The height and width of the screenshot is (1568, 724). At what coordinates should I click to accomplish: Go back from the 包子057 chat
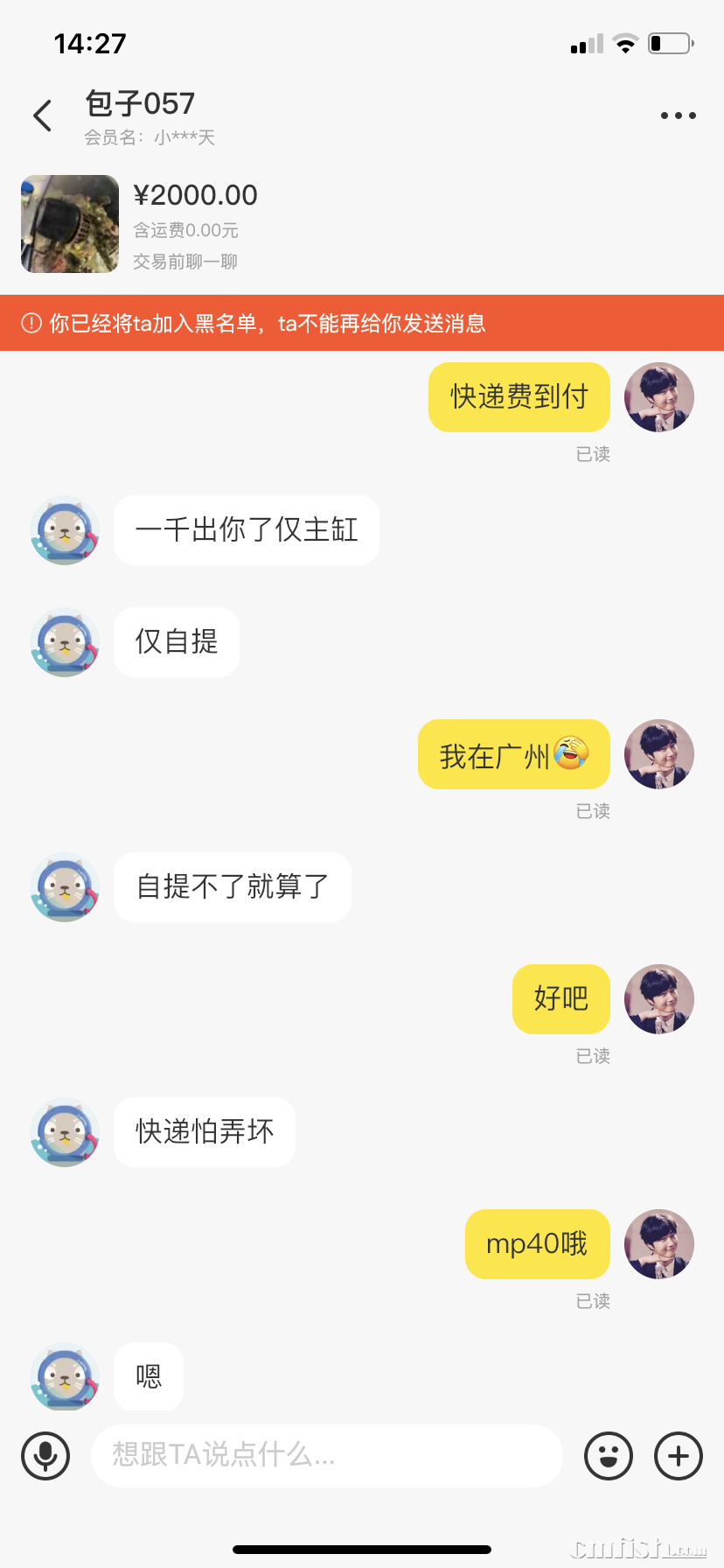click(x=42, y=115)
